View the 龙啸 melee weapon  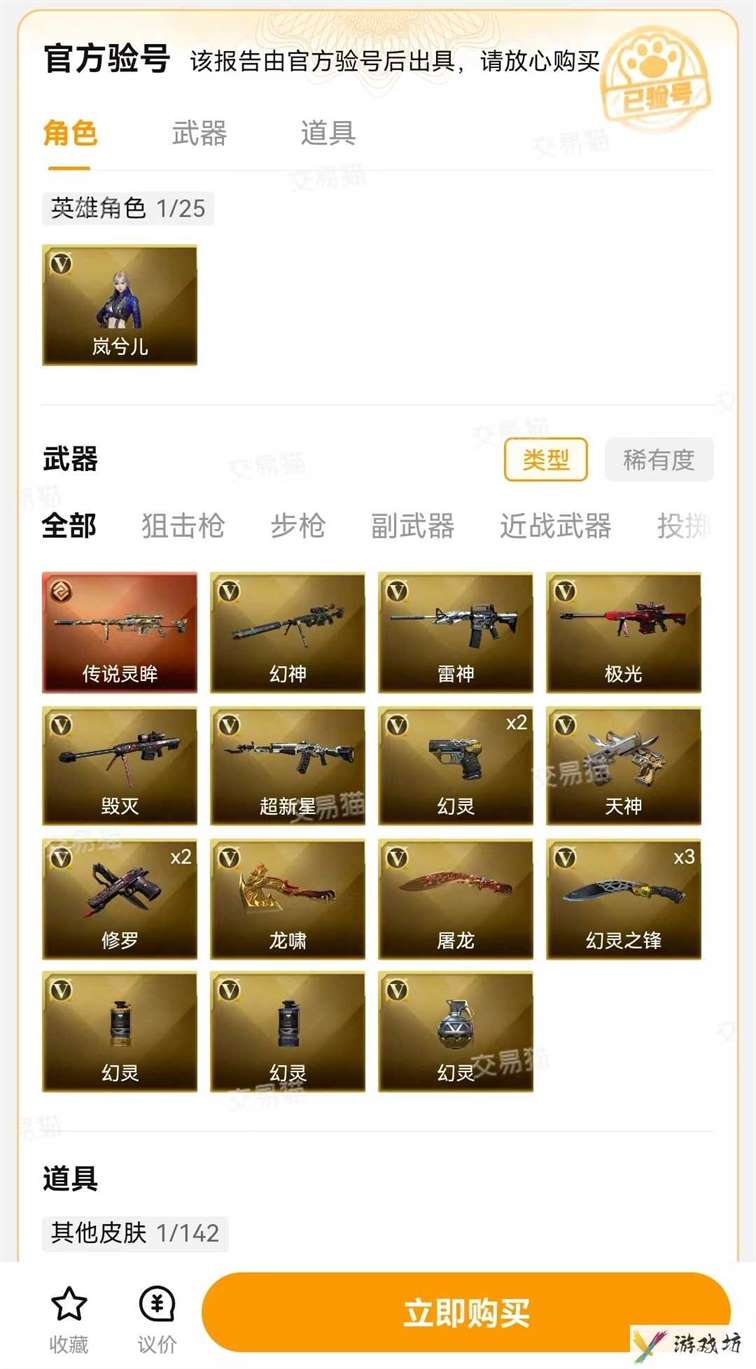287,899
